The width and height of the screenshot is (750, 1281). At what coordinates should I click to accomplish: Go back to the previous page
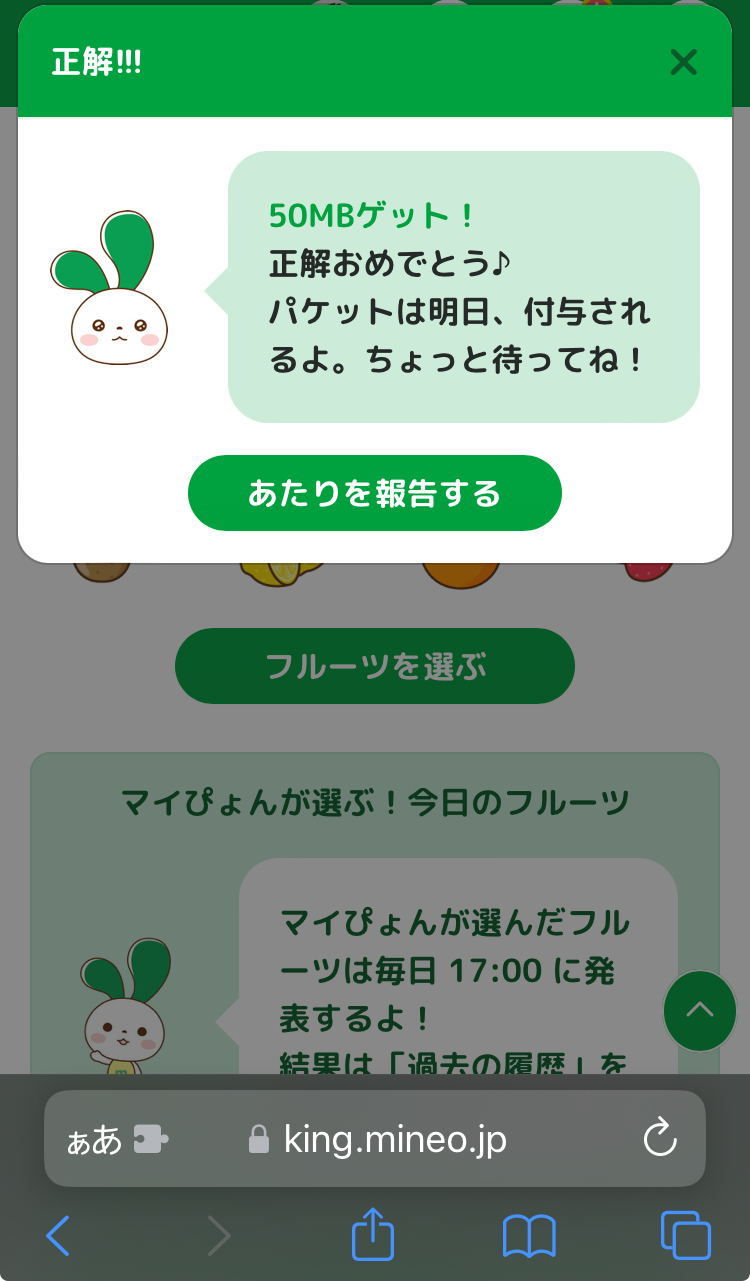[58, 1236]
